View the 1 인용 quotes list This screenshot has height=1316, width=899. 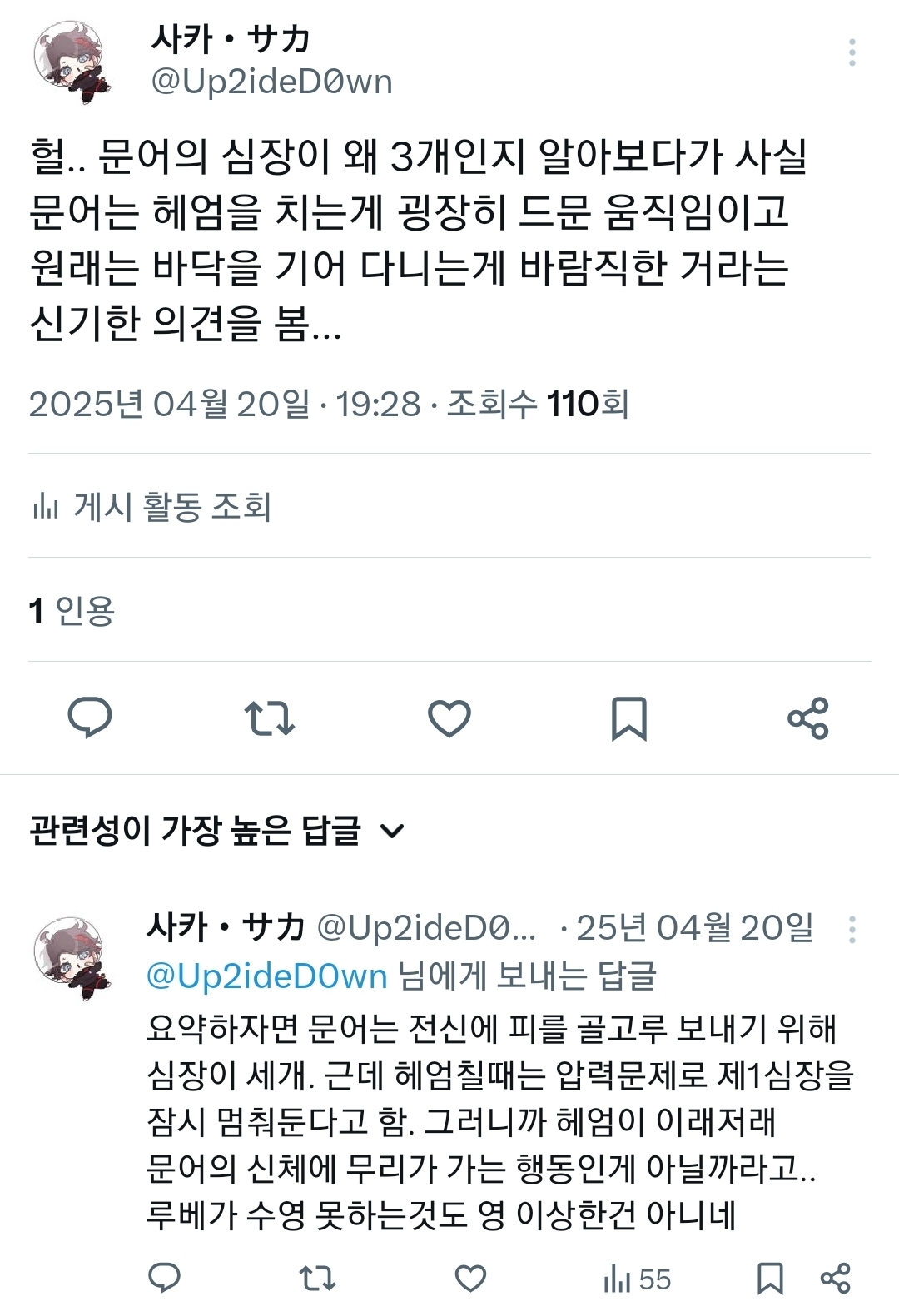[x=72, y=610]
